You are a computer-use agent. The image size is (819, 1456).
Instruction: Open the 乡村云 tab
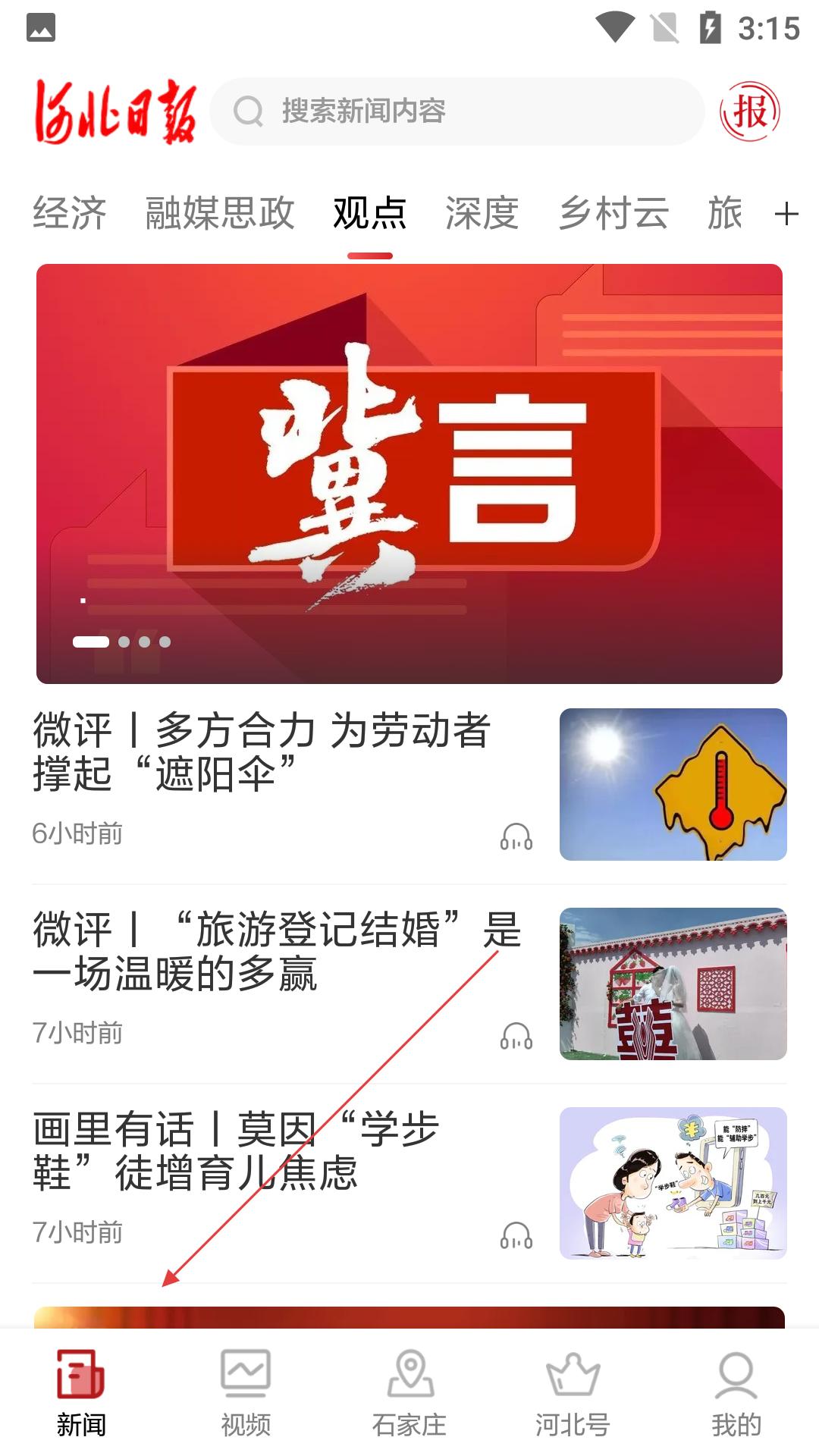tap(613, 213)
